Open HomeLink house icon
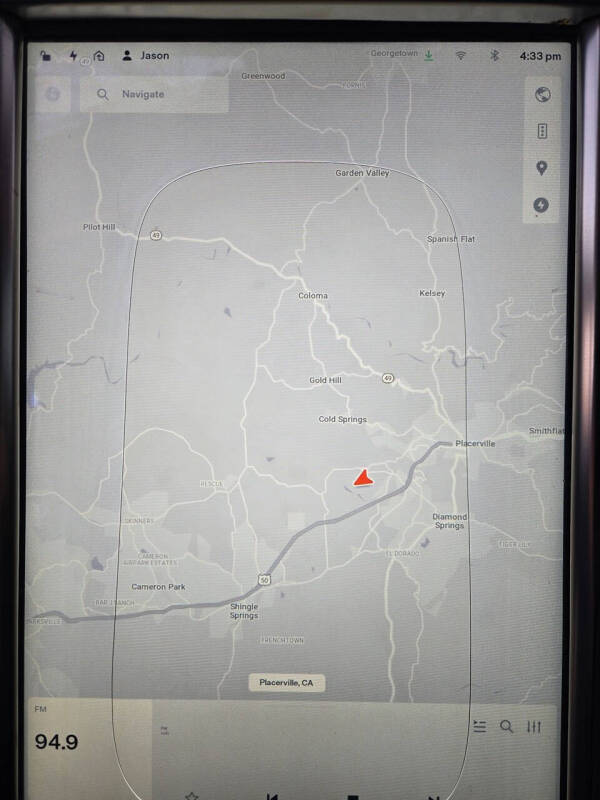 click(99, 56)
